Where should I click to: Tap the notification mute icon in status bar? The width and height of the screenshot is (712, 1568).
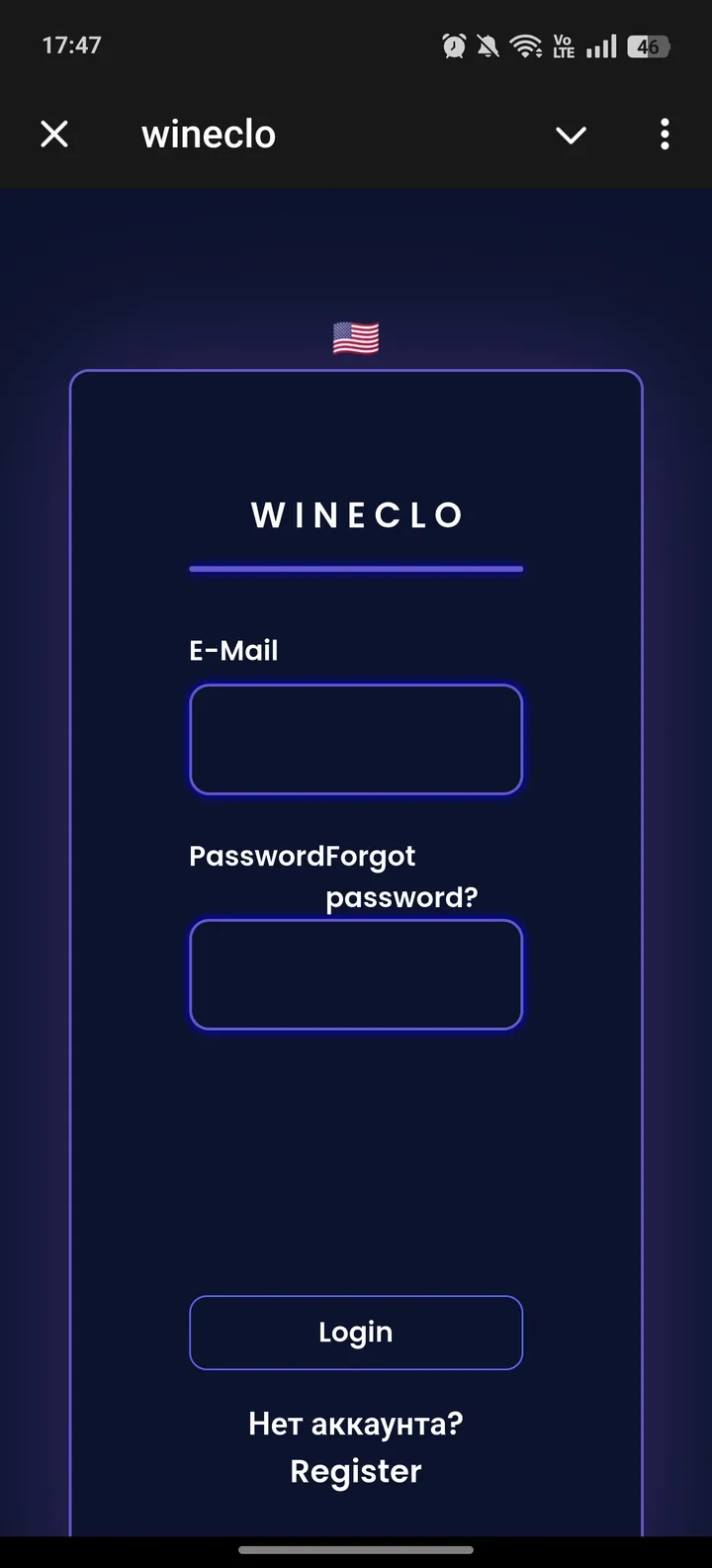click(x=487, y=45)
